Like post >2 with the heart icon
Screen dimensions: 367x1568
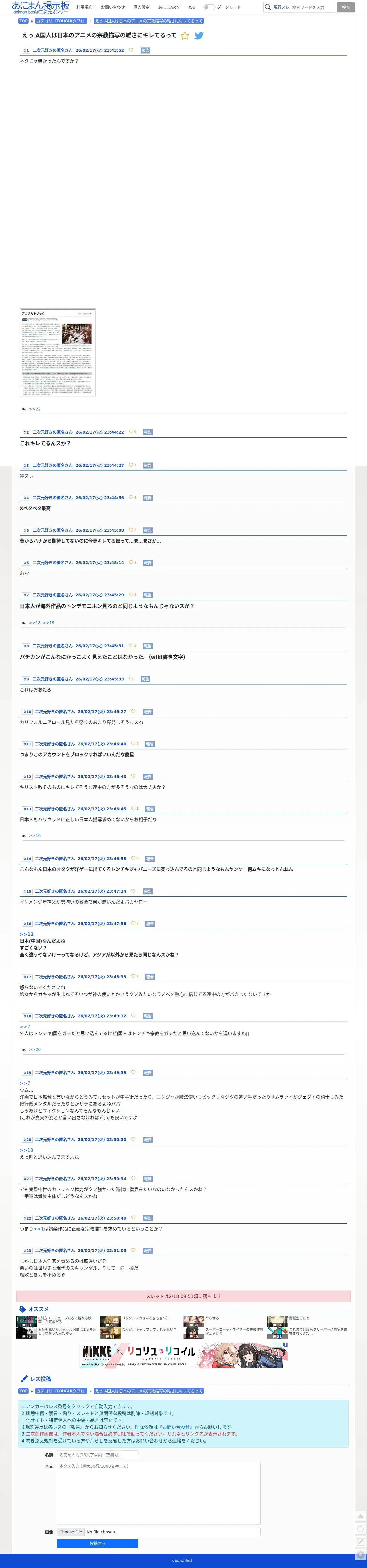coord(131,432)
